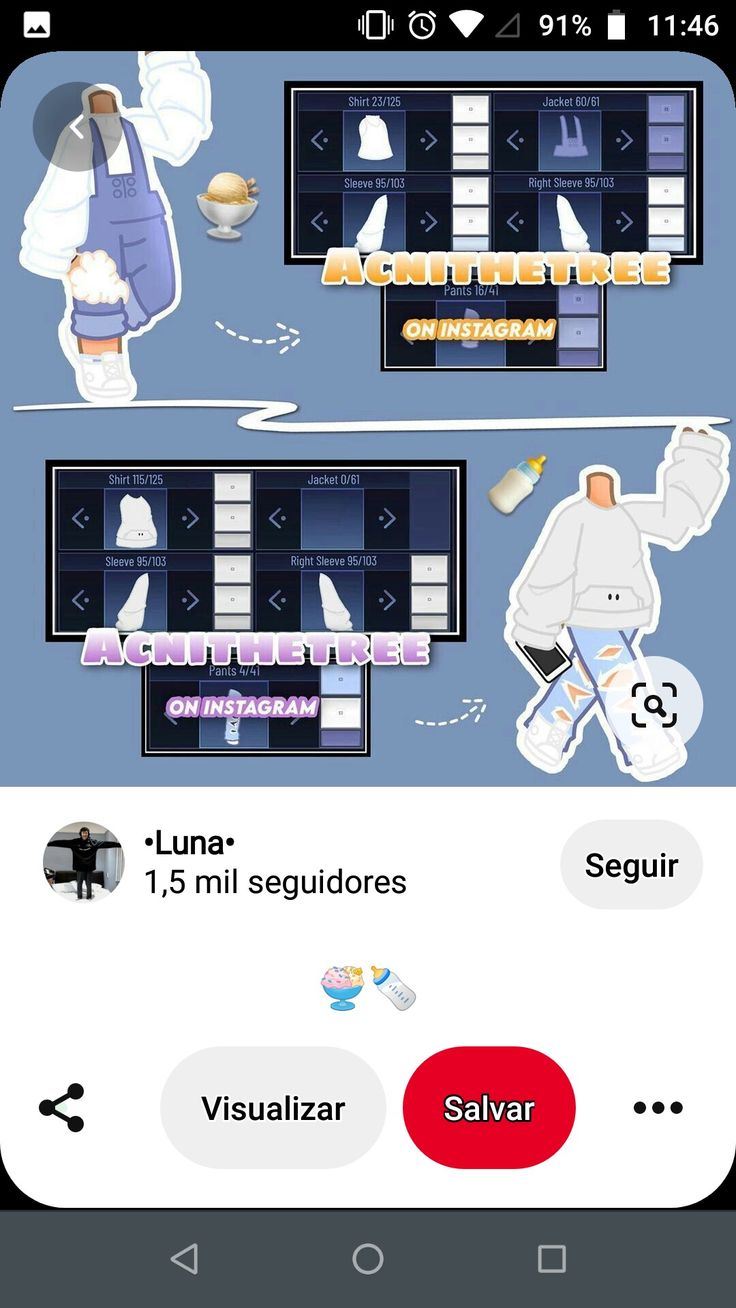Screen dimensions: 736x1308
Task: Share this pin
Action: coord(62,1107)
